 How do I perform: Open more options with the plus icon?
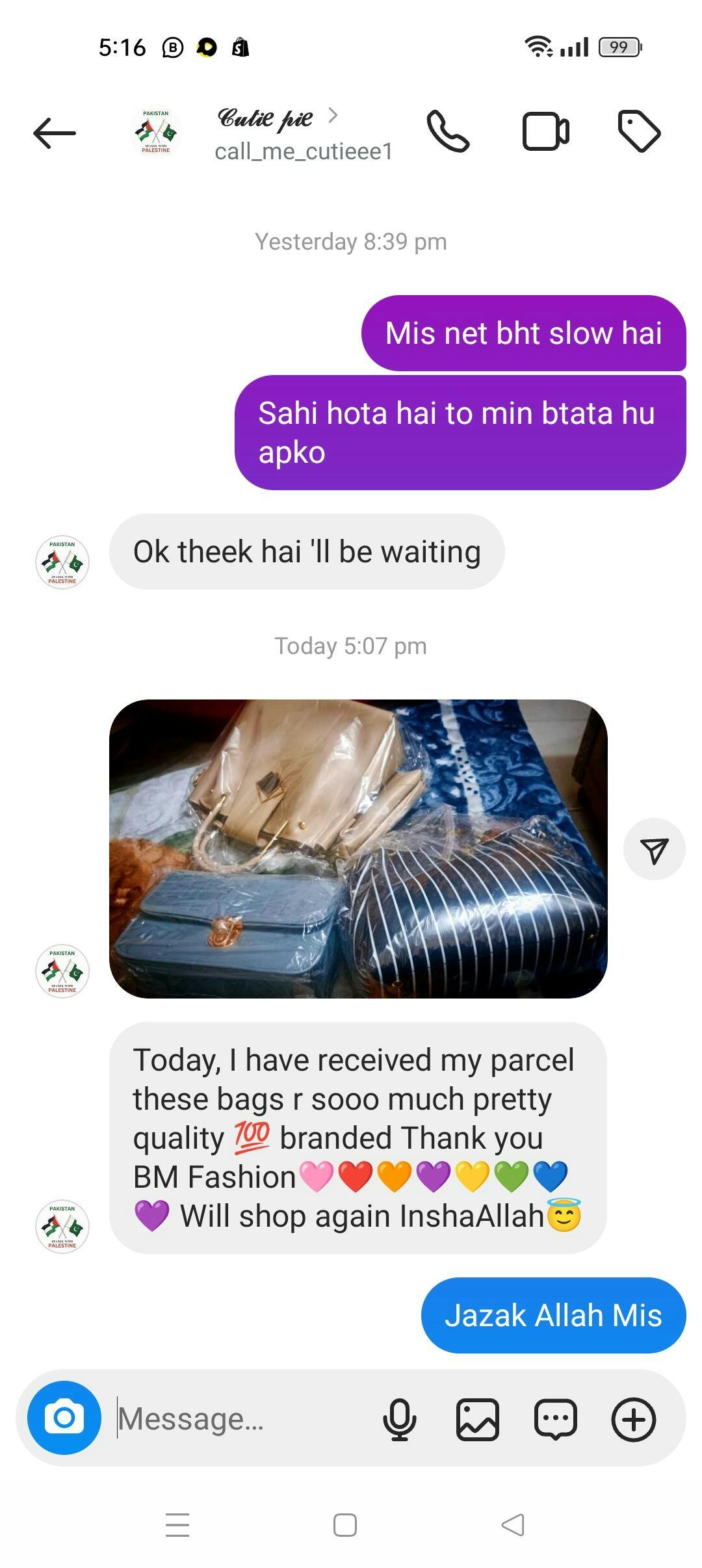pos(634,1418)
